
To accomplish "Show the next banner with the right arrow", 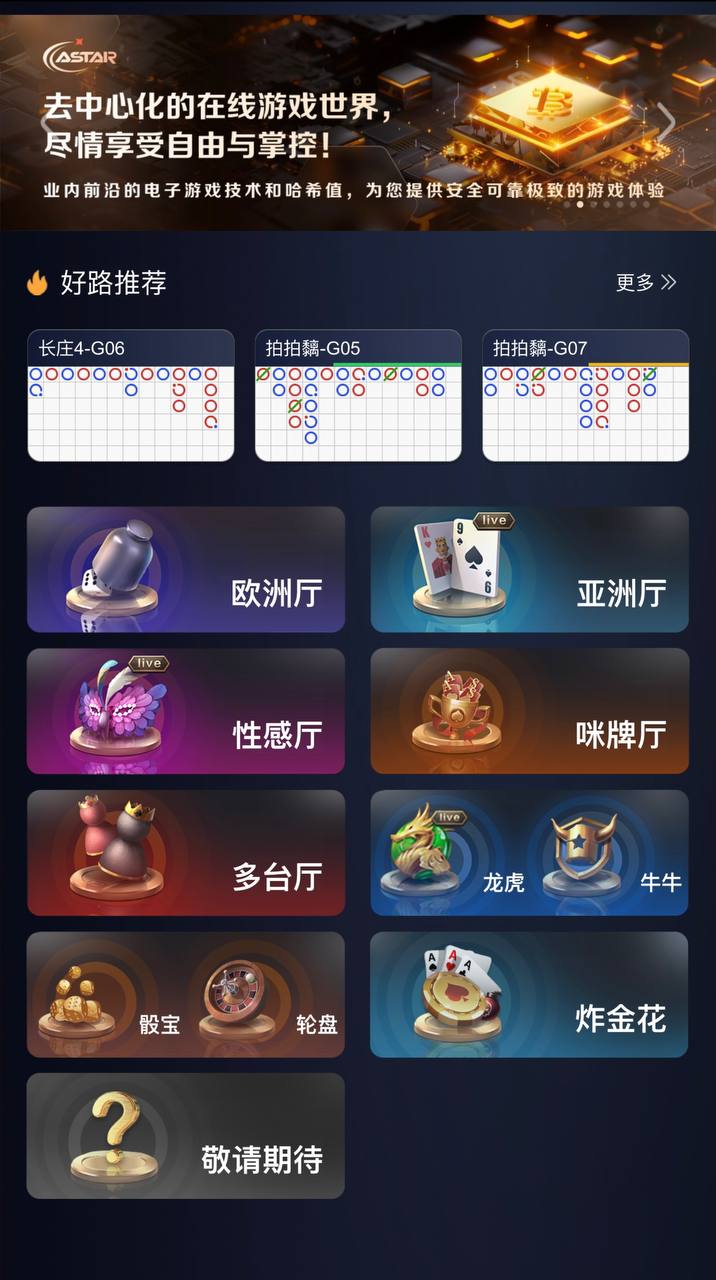I will [667, 122].
